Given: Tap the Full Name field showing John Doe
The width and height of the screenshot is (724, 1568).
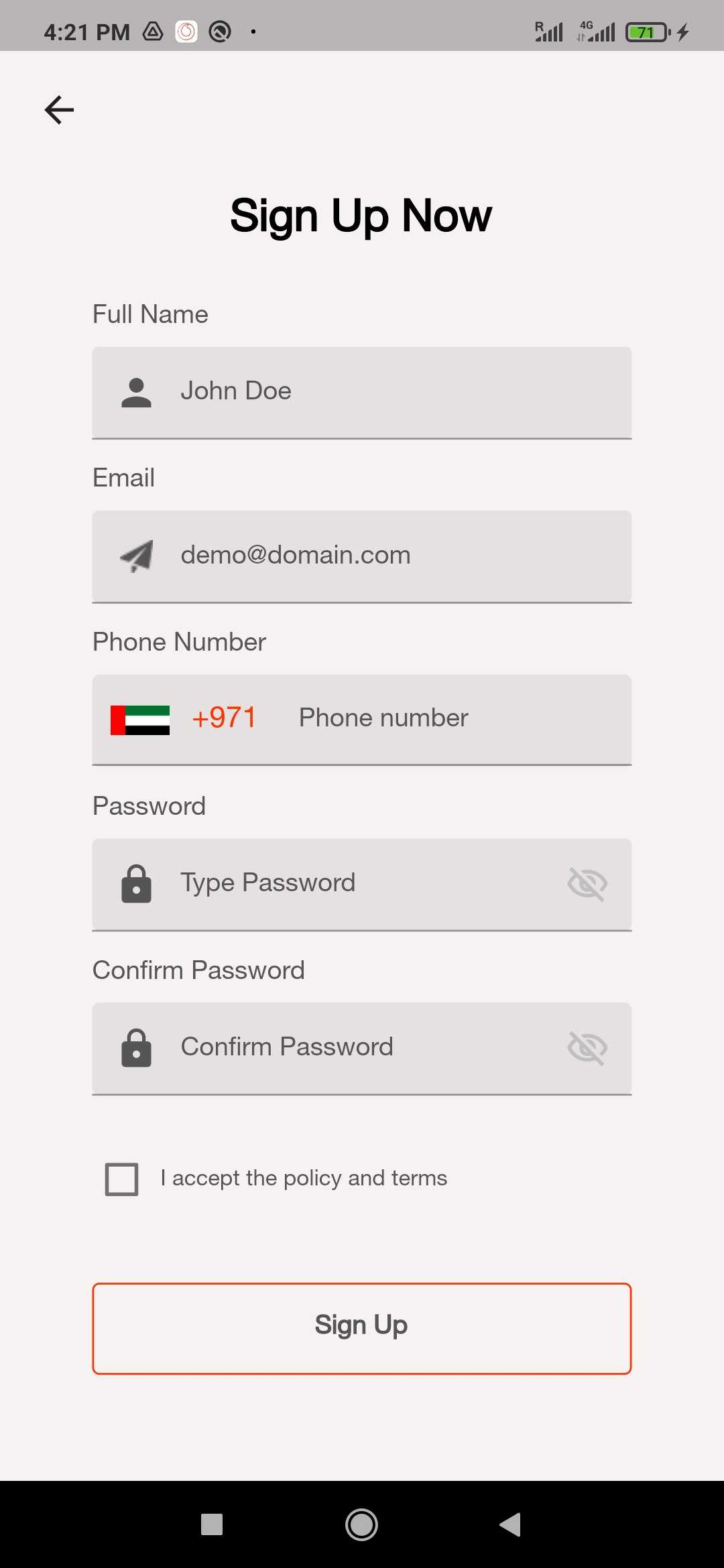Looking at the screenshot, I should 362,393.
